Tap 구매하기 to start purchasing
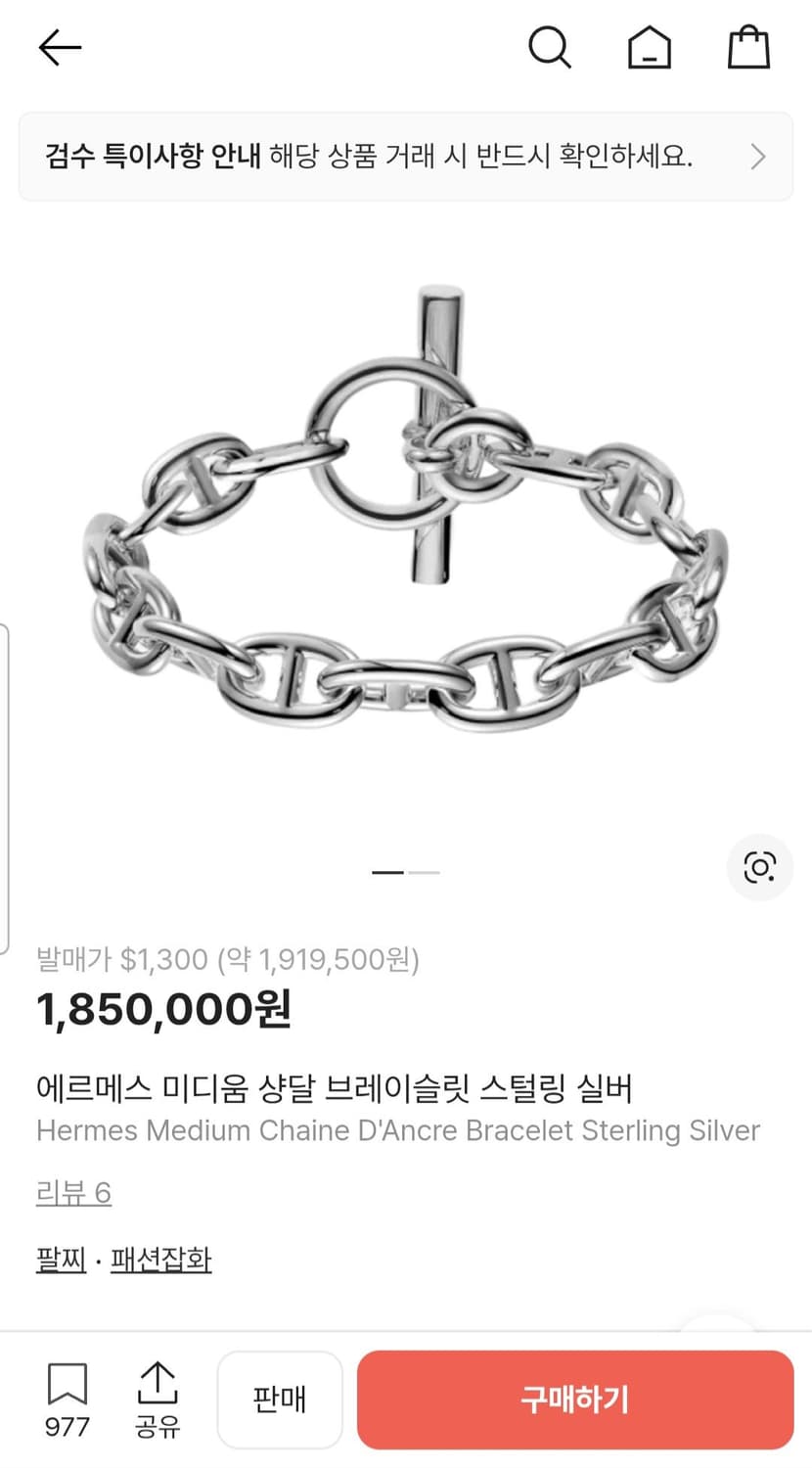 click(575, 1399)
